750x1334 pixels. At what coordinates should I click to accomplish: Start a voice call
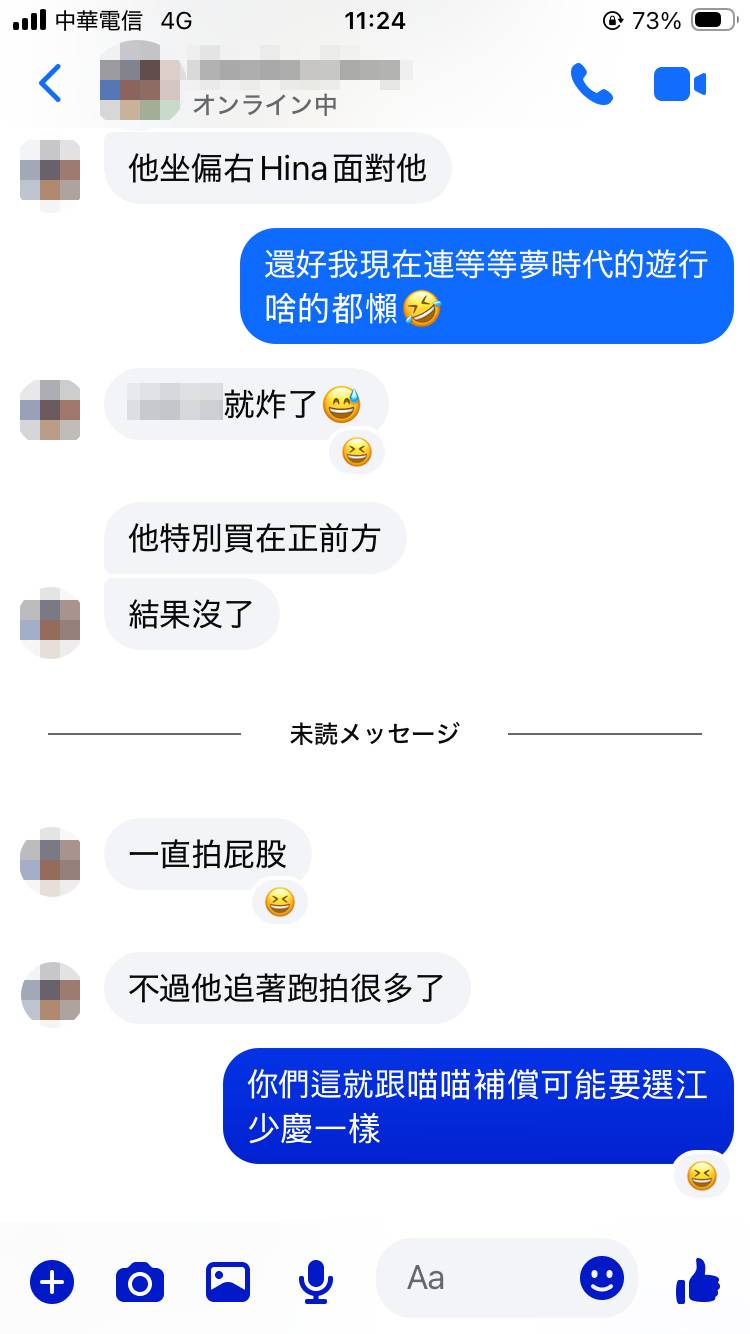tap(591, 84)
